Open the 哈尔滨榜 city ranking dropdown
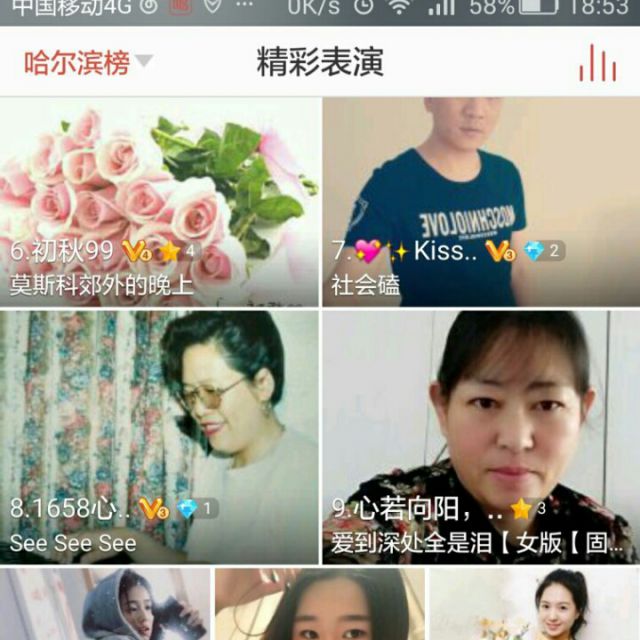This screenshot has width=640, height=640. click(88, 63)
